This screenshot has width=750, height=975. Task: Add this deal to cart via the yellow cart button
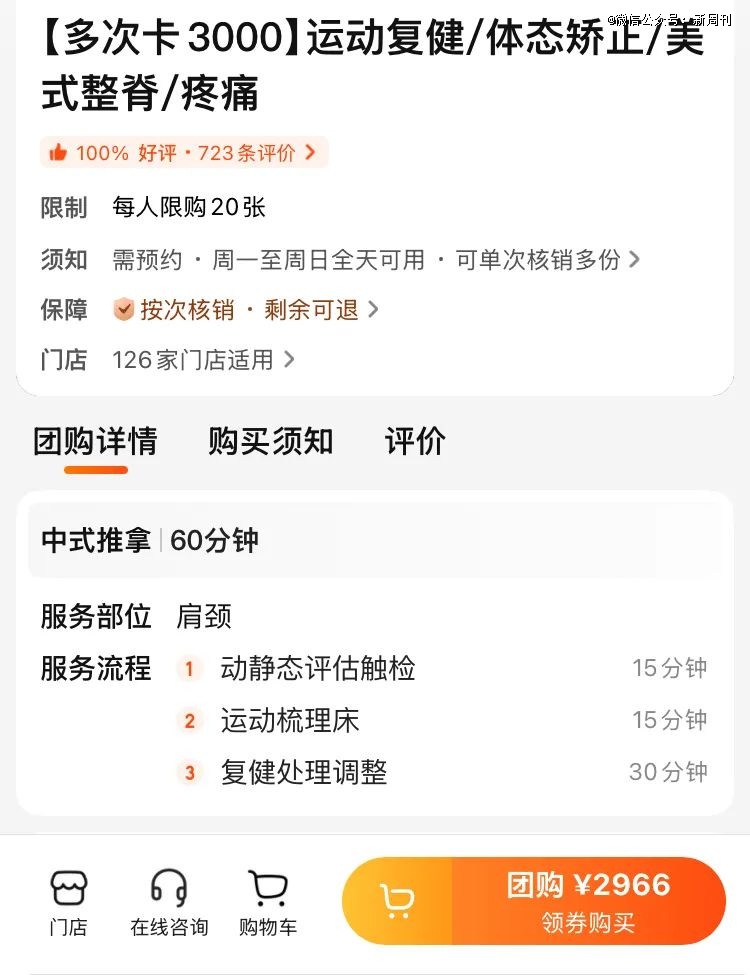[398, 901]
